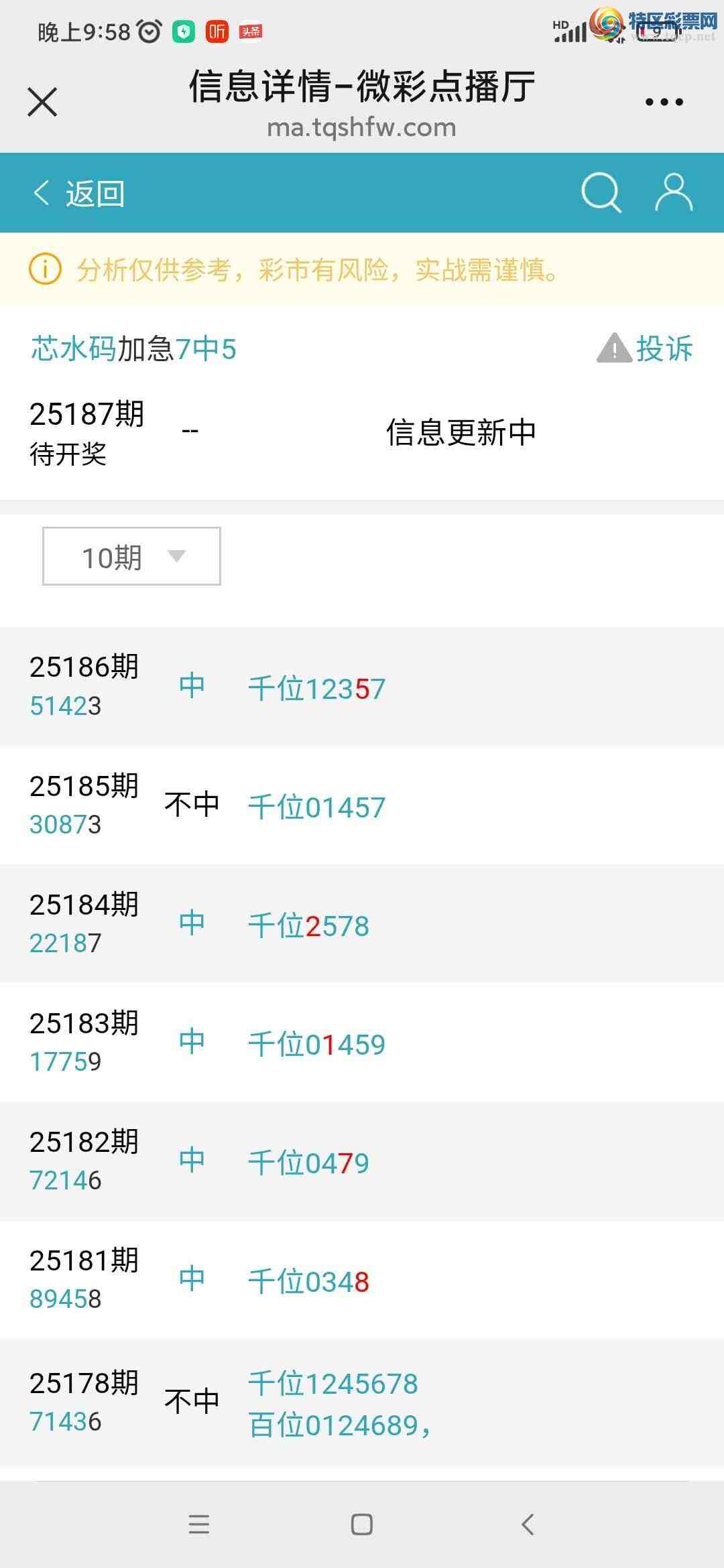The image size is (724, 1568).
Task: Tap 投诉 to file a complaint
Action: click(x=666, y=348)
